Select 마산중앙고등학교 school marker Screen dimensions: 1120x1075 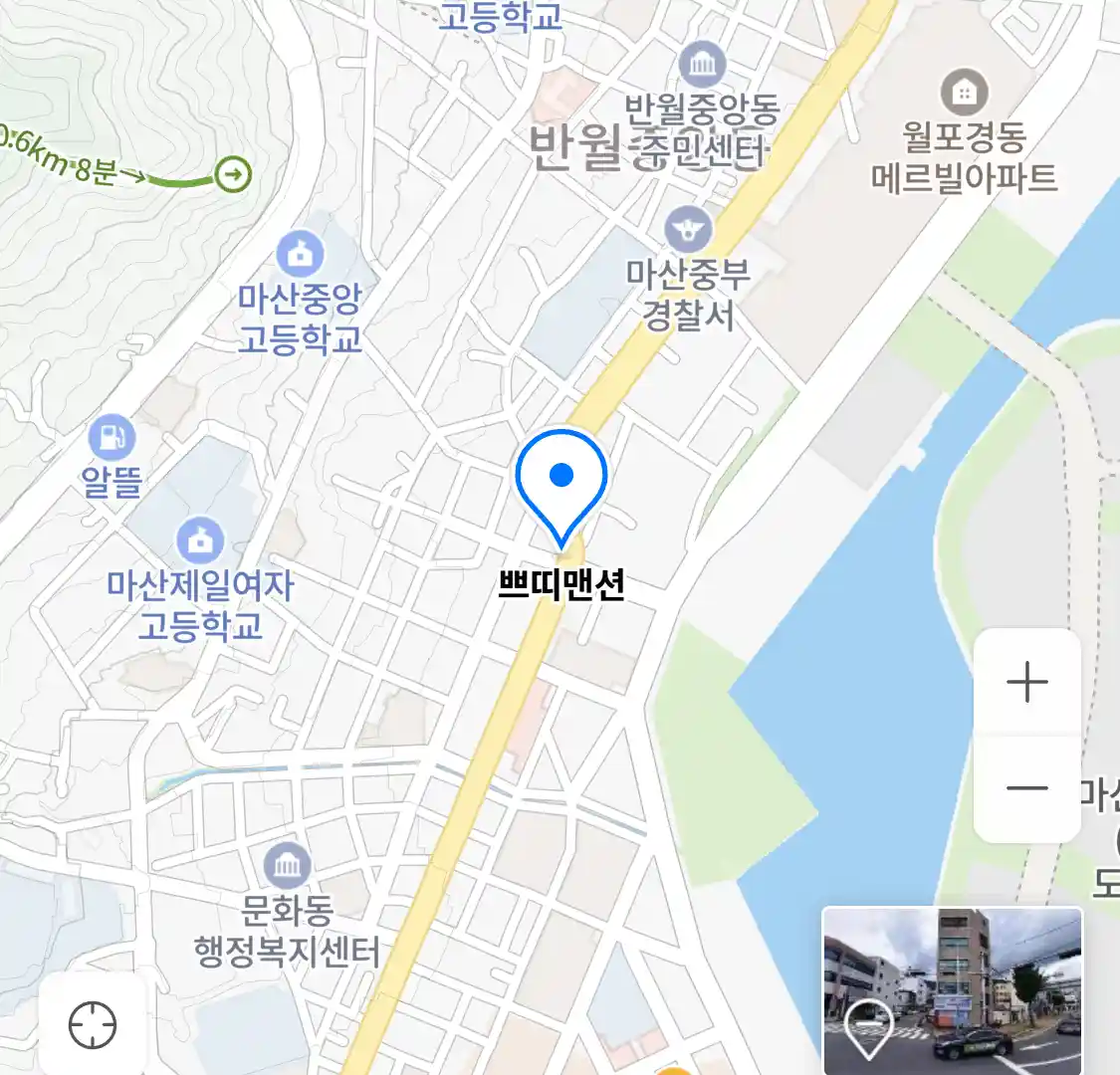[x=300, y=255]
